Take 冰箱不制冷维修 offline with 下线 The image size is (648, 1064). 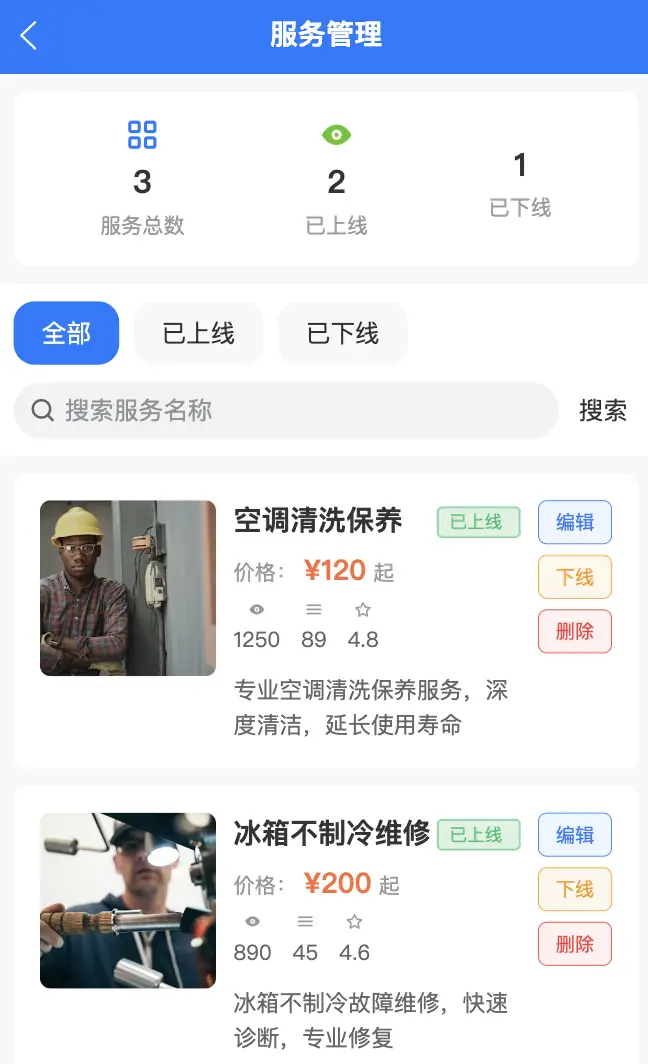click(575, 889)
